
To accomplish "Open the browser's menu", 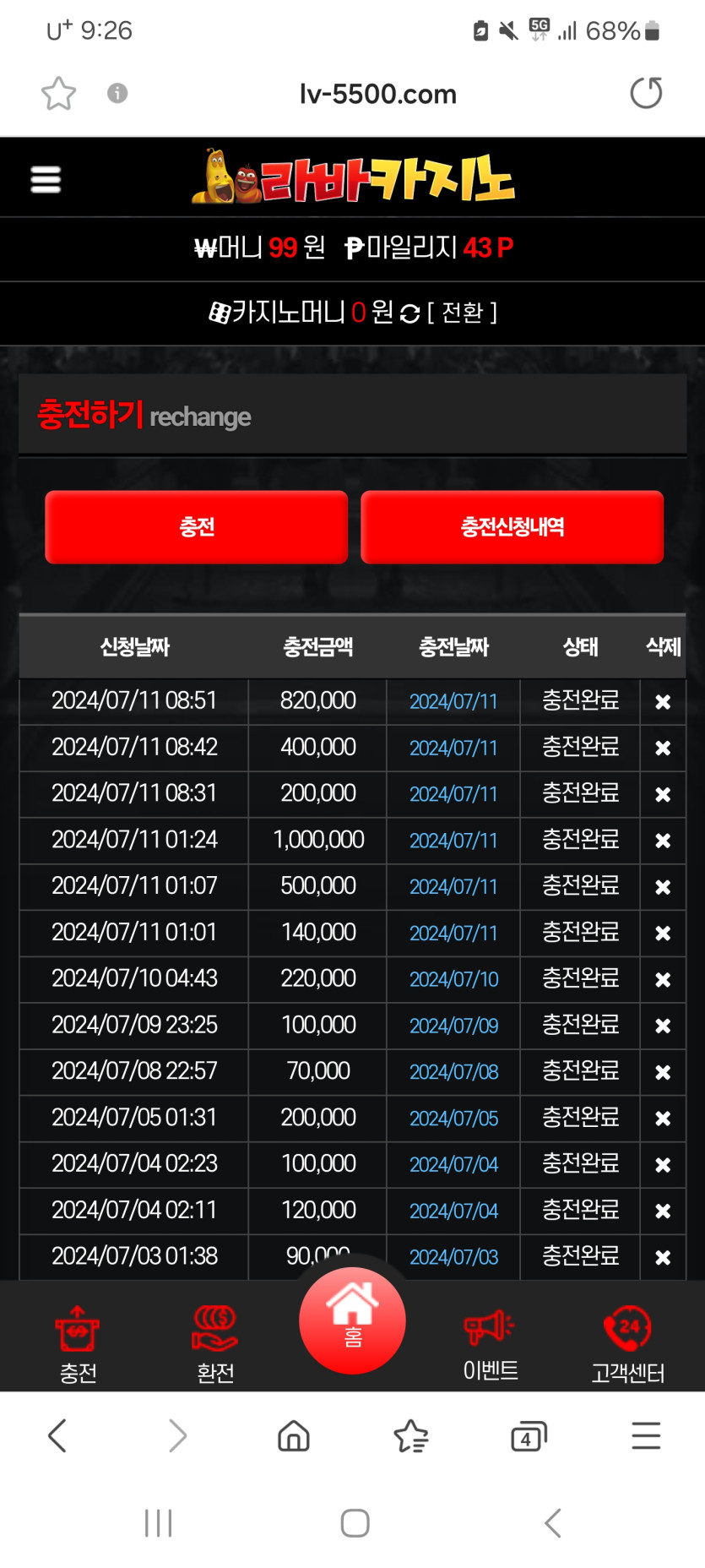I will (x=646, y=1435).
